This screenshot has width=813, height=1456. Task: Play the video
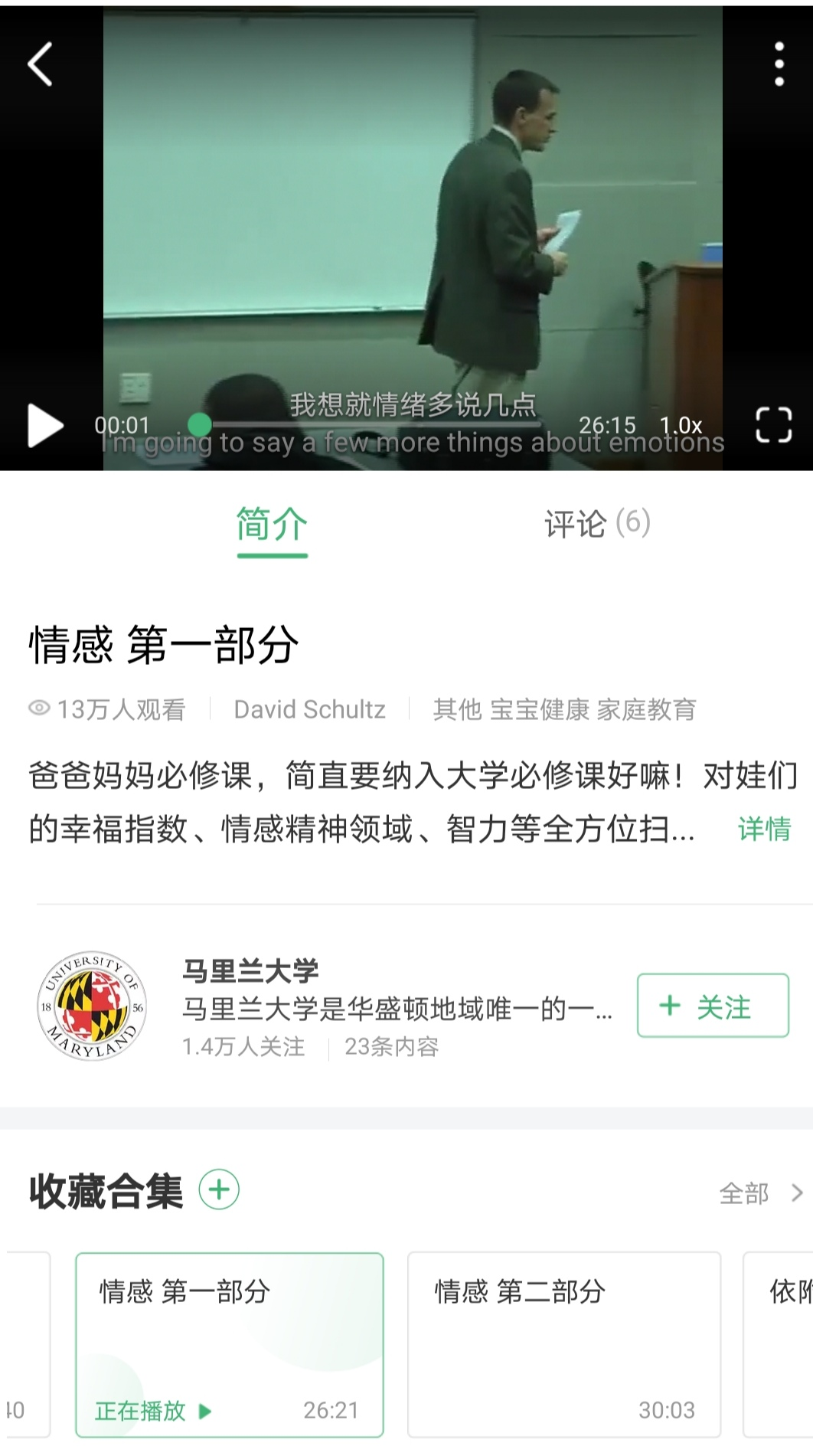point(45,425)
